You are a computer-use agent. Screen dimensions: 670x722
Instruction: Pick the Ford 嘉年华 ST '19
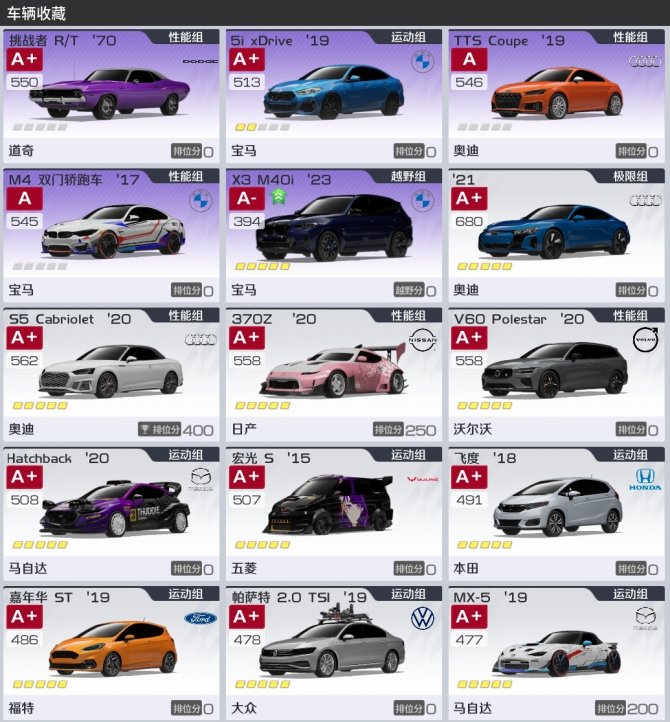[x=110, y=650]
